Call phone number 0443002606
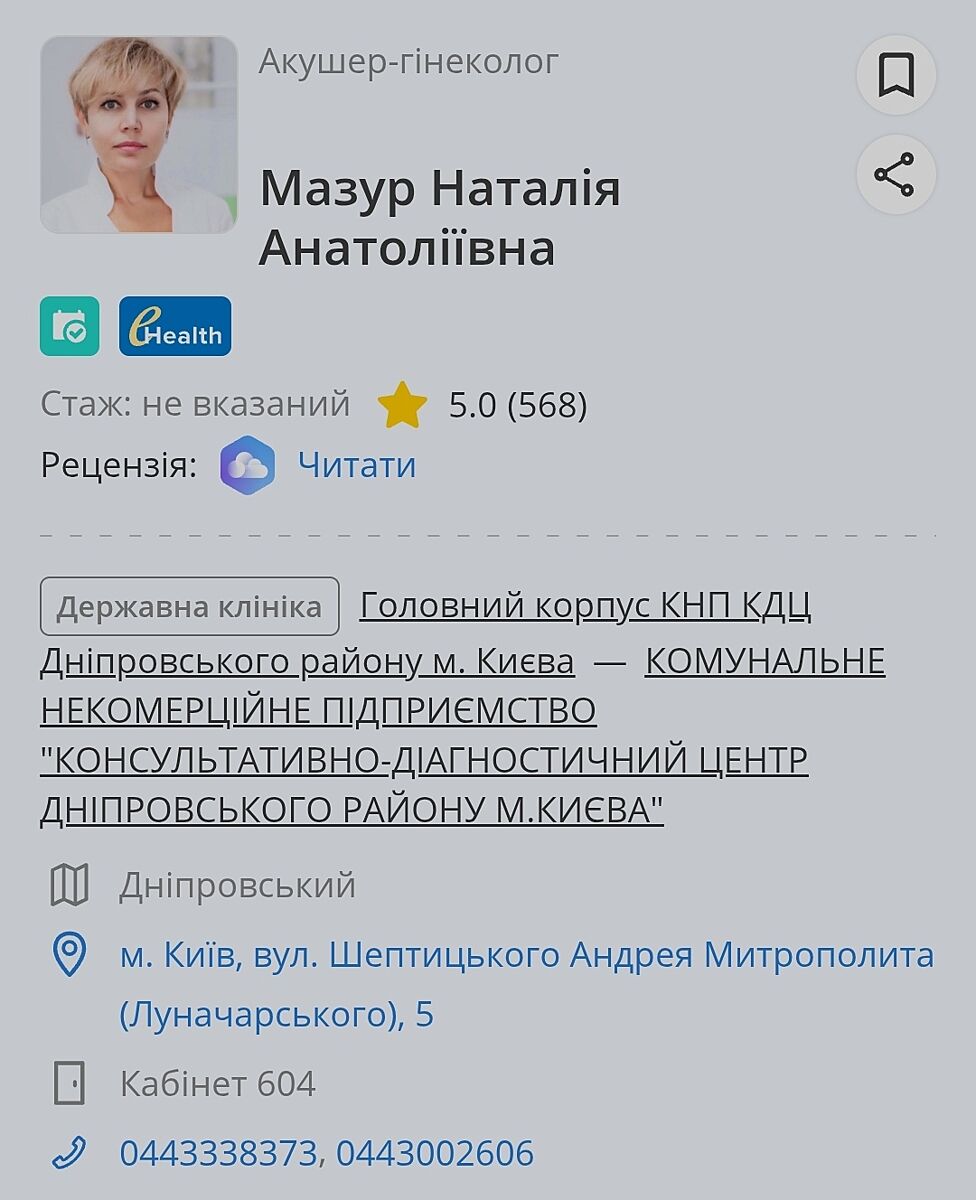 [x=435, y=1153]
